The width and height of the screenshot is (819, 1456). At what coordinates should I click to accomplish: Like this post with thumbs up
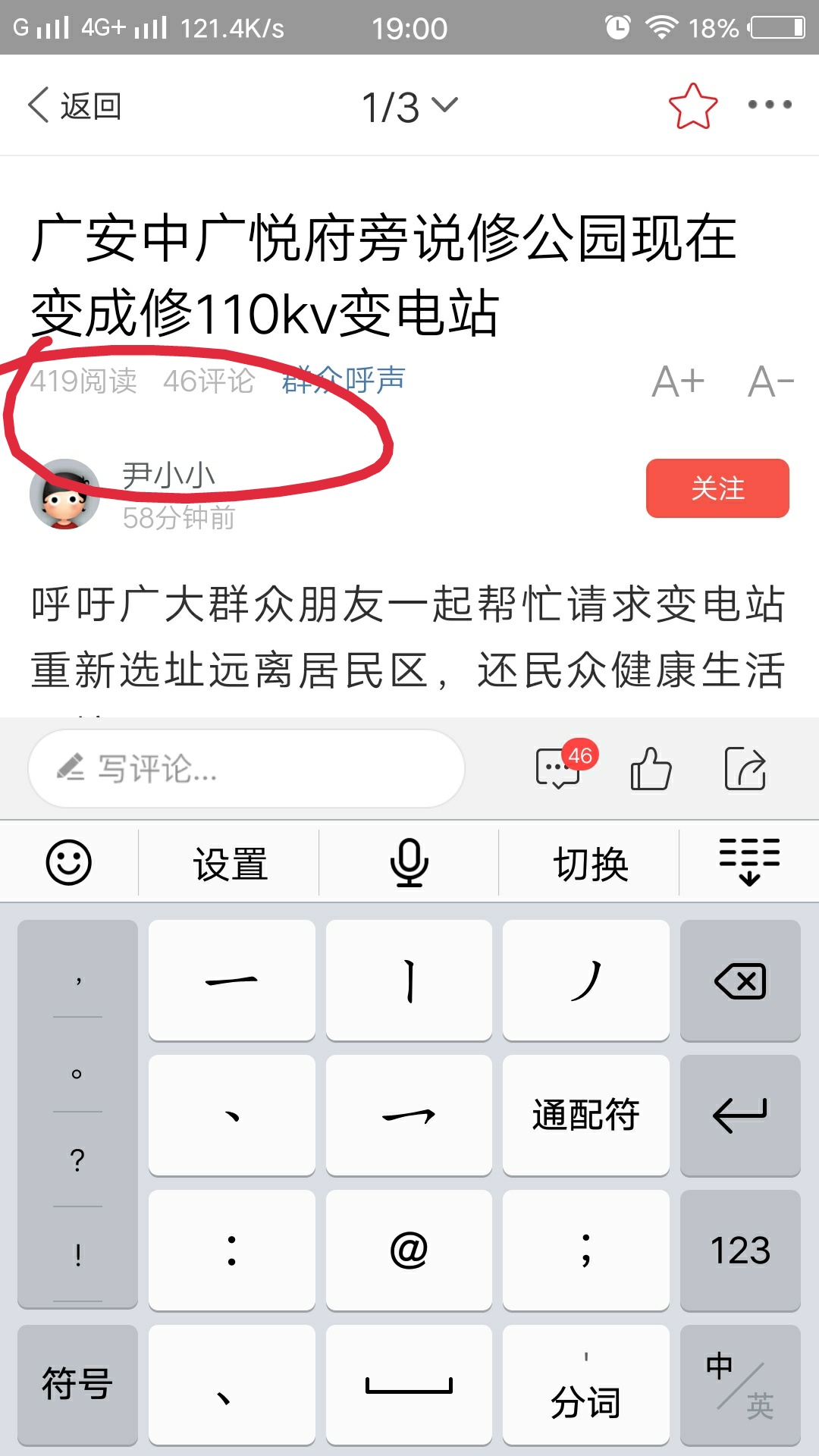tap(651, 768)
